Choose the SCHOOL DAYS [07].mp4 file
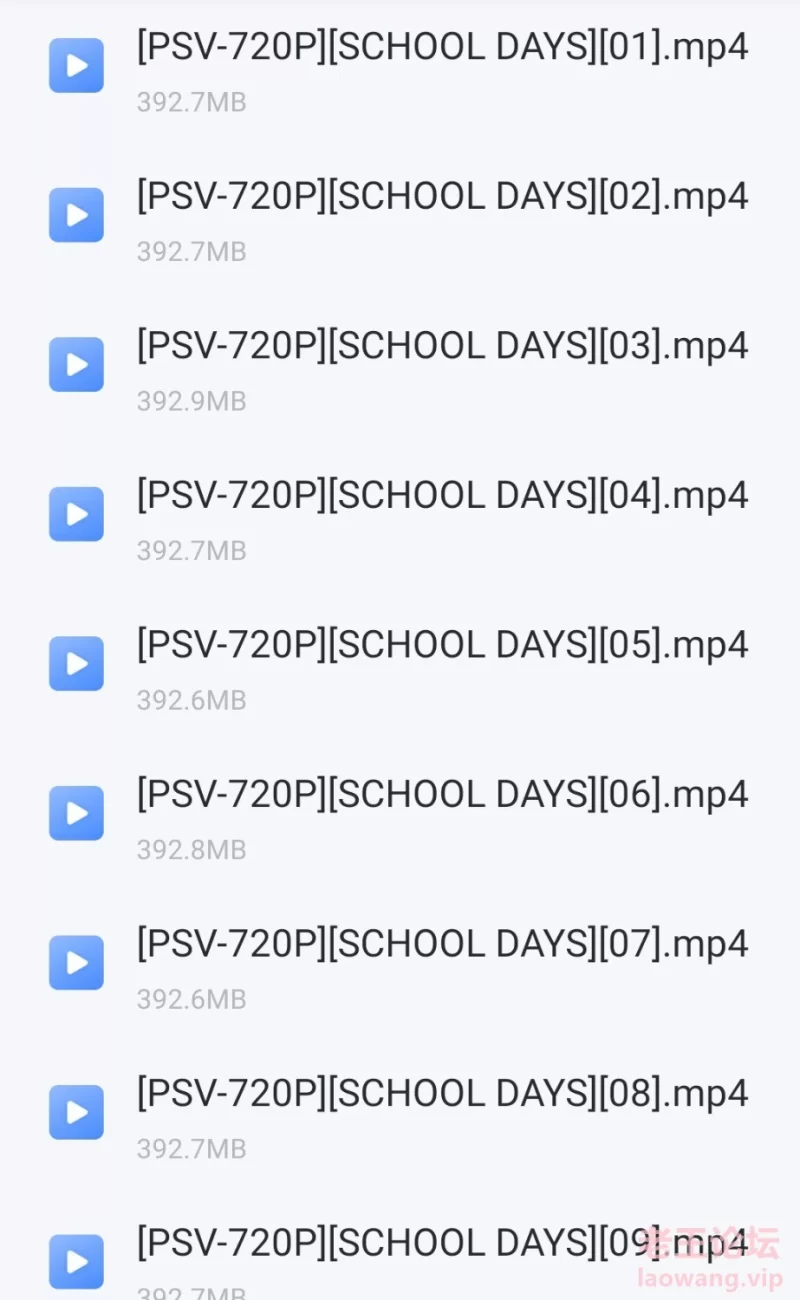The height and width of the screenshot is (1300, 800). (x=400, y=964)
